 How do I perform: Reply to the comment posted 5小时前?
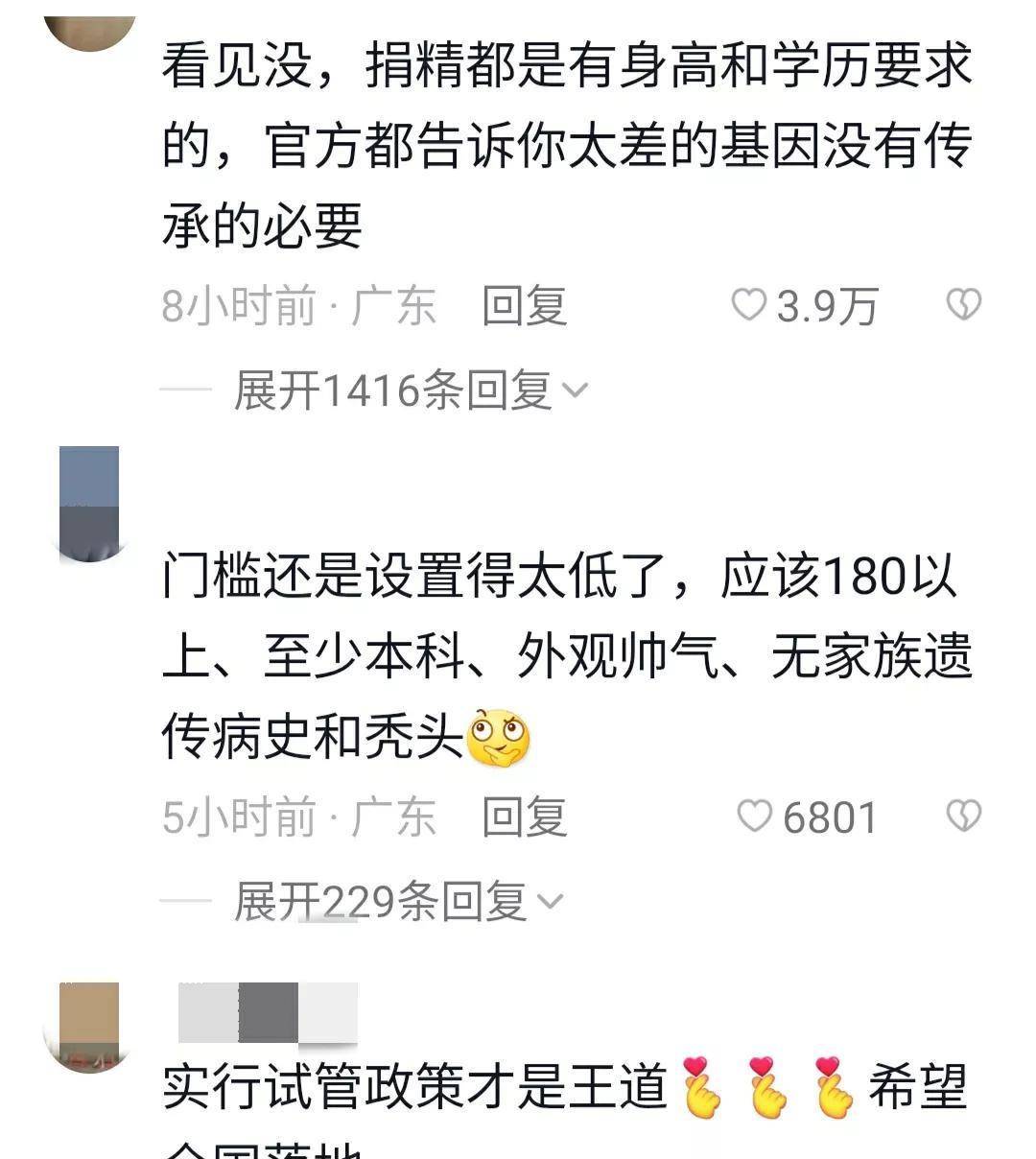pos(524,816)
